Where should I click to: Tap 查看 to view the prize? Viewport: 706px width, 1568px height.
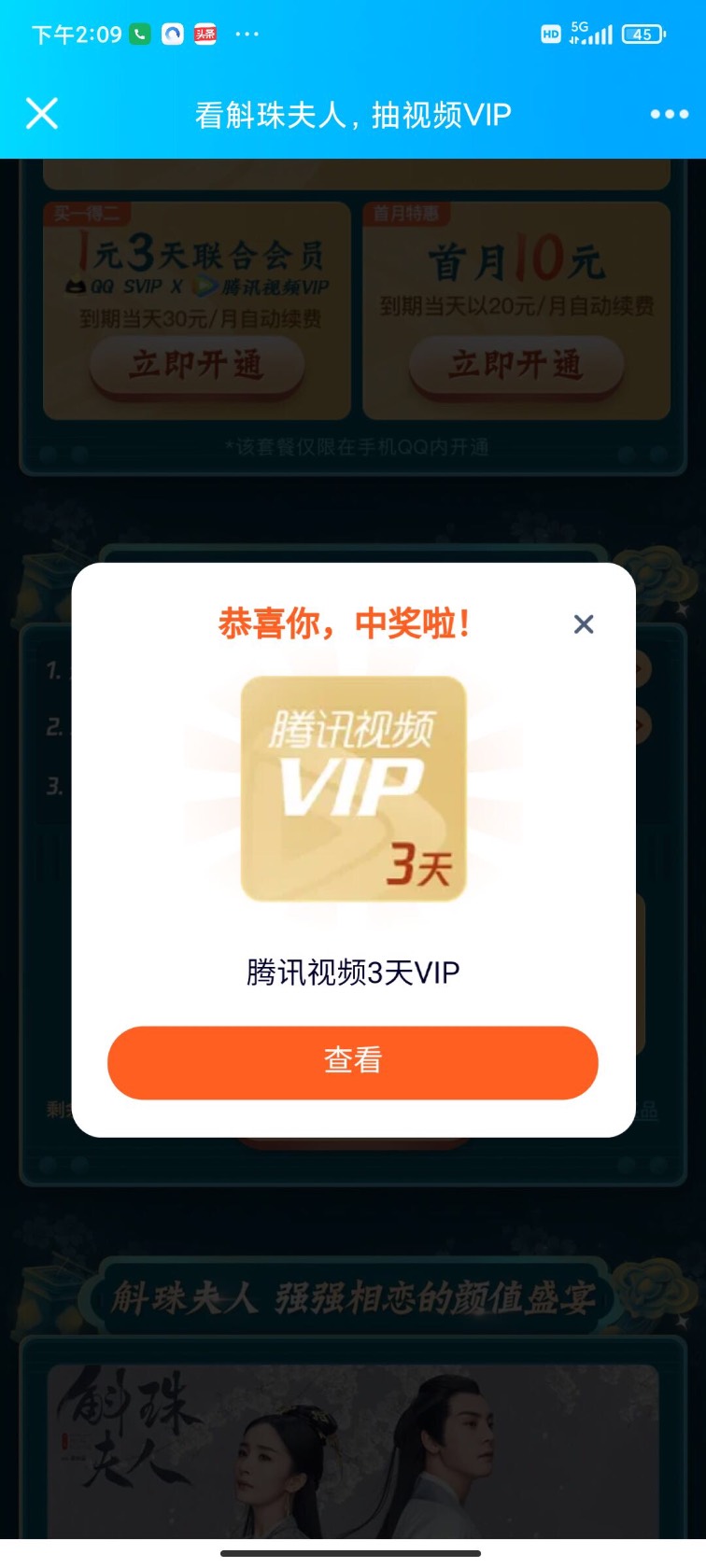click(x=352, y=1062)
